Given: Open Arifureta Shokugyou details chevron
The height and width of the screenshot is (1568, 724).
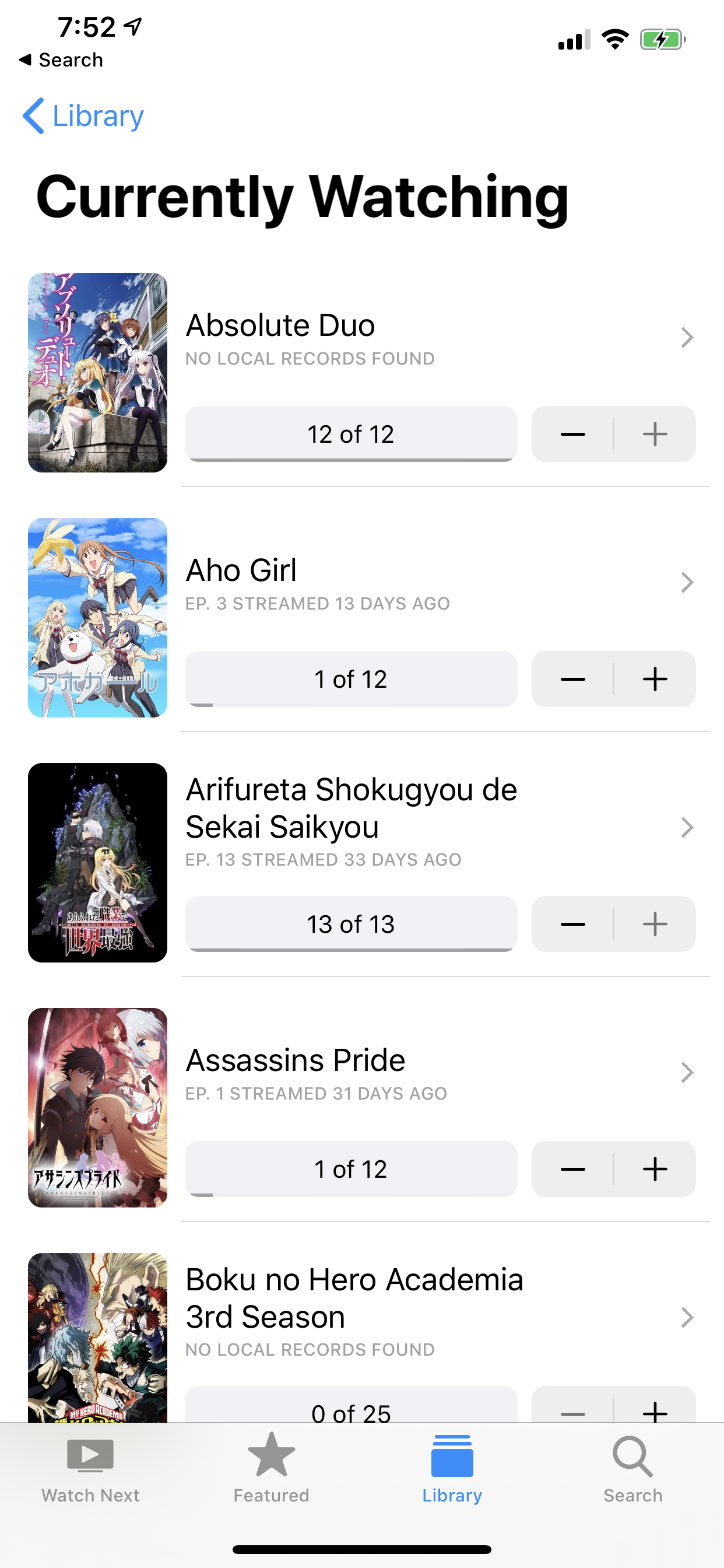Looking at the screenshot, I should pyautogui.click(x=686, y=827).
